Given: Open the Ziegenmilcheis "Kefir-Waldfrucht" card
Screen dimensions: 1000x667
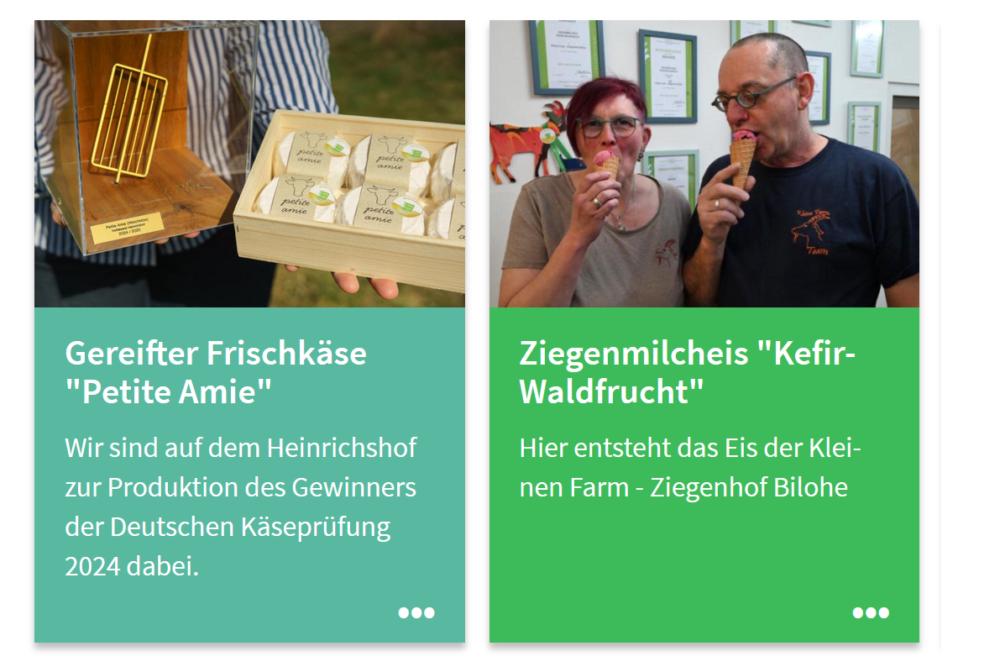Looking at the screenshot, I should point(687,371).
